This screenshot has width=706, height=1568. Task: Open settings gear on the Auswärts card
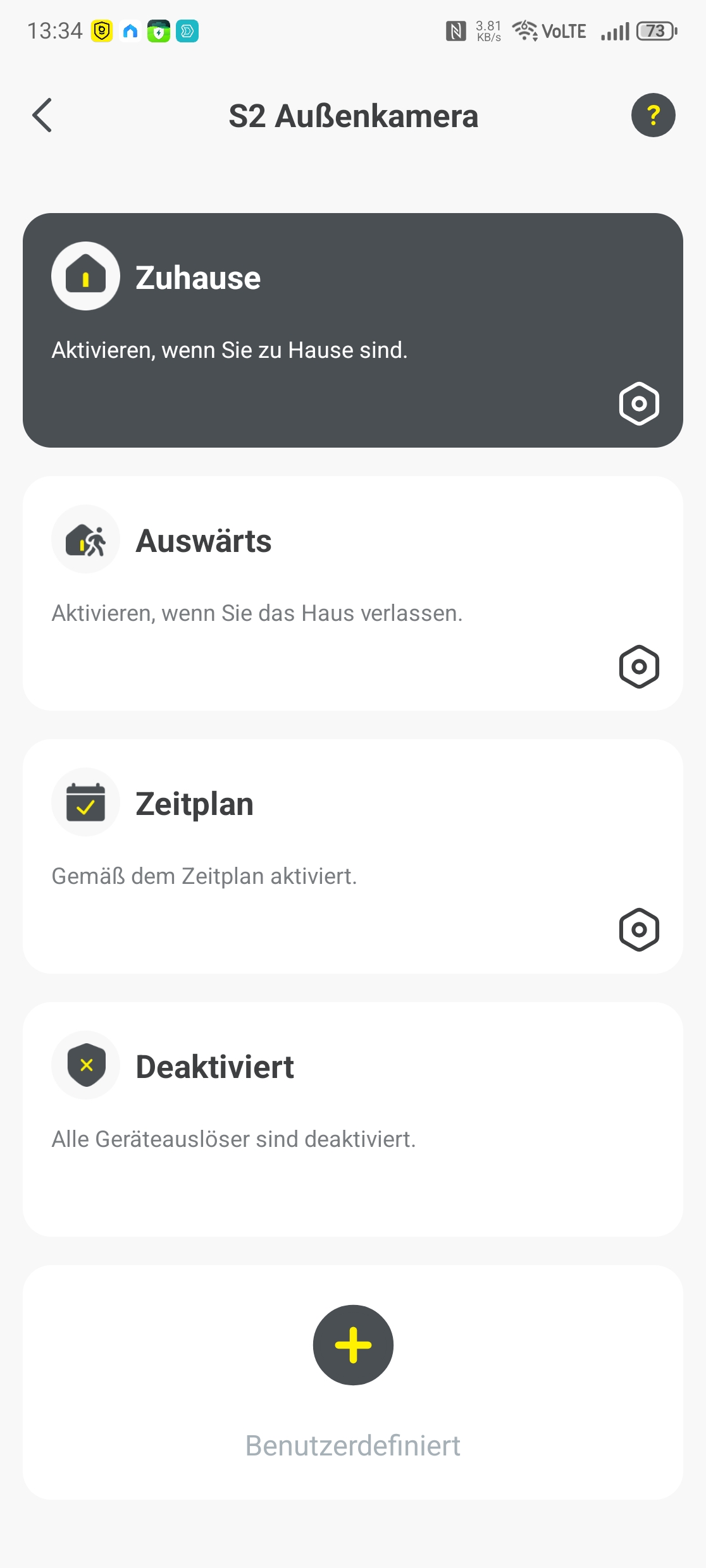[x=638, y=666]
